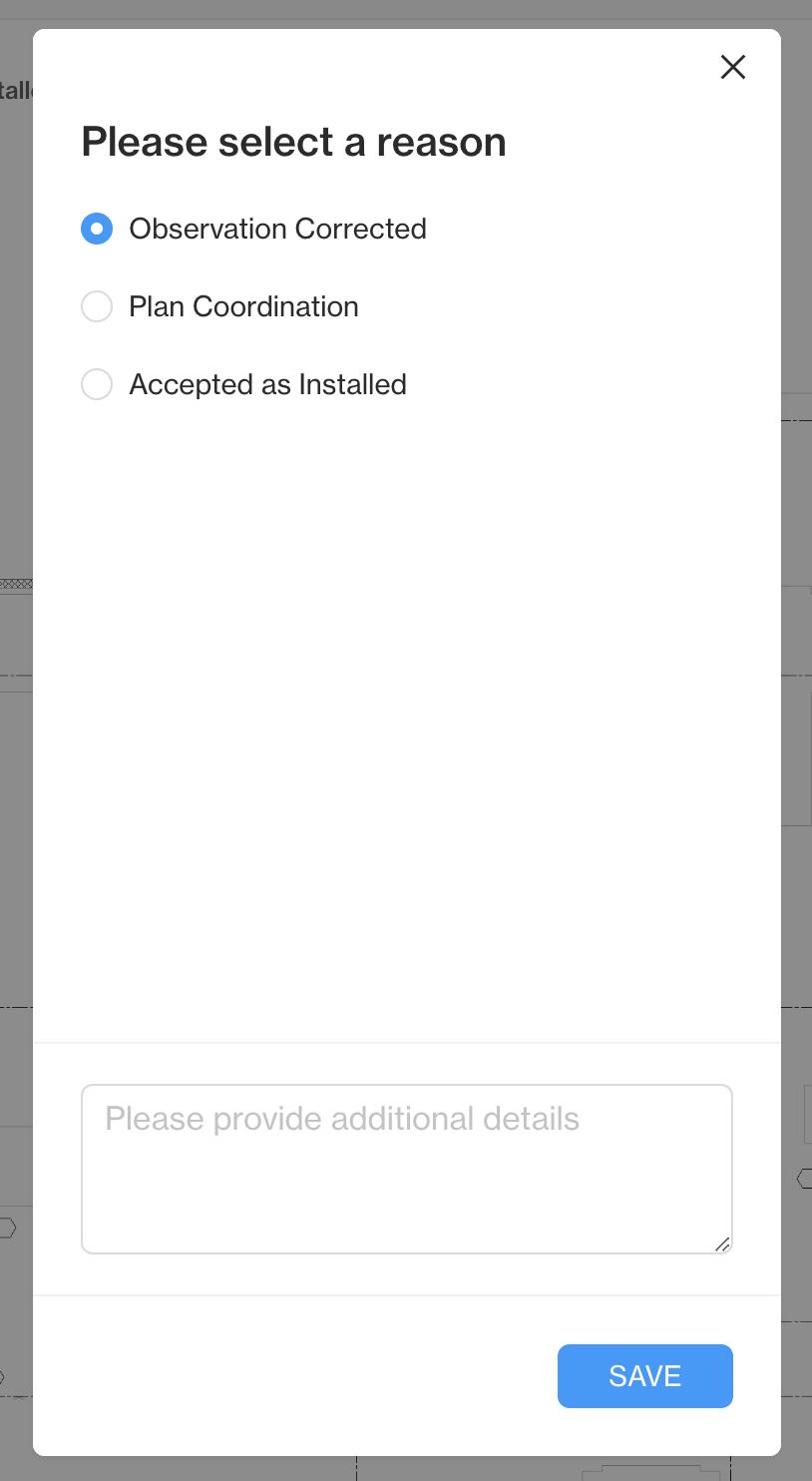Close the reason selection dialog
812x1481 pixels.
click(733, 67)
